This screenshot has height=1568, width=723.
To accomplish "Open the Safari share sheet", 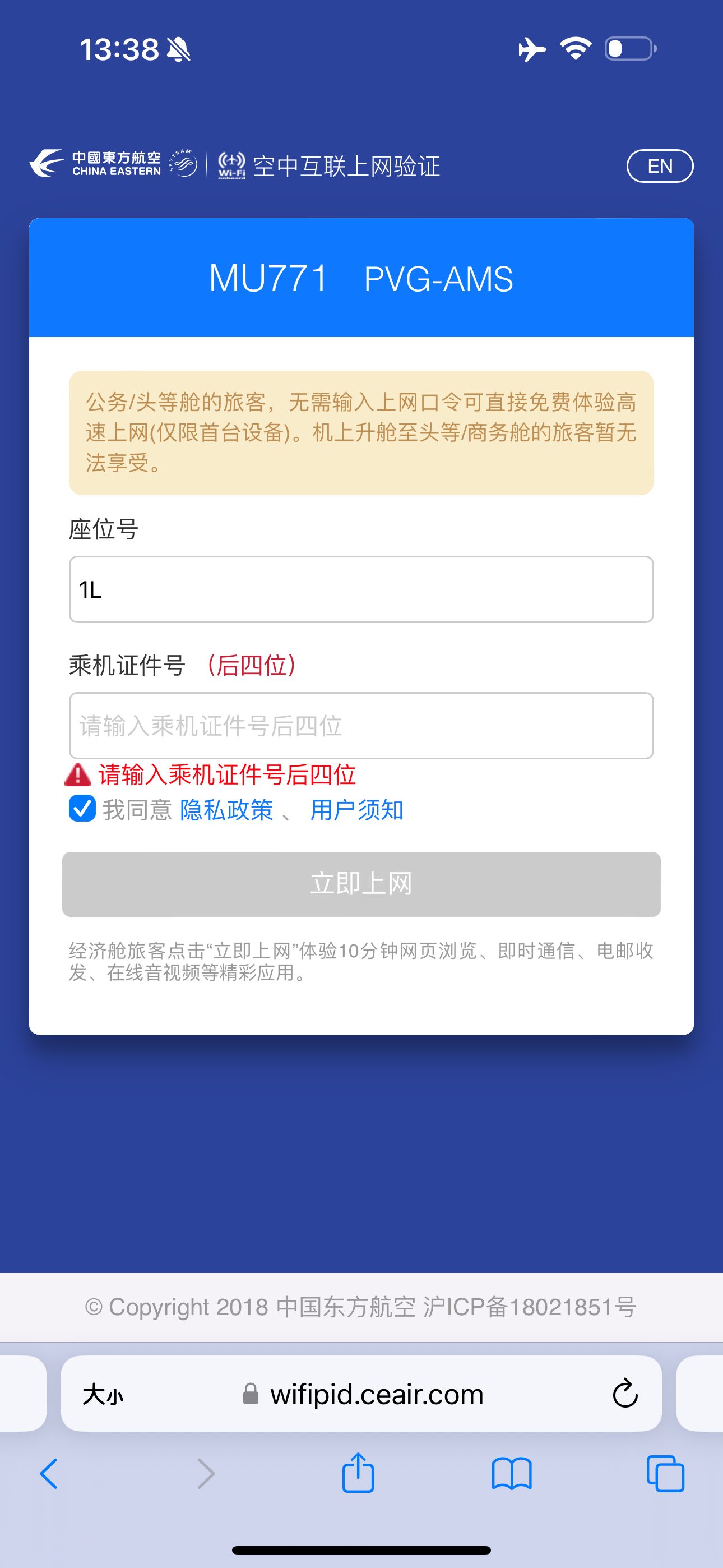I will point(358,1472).
